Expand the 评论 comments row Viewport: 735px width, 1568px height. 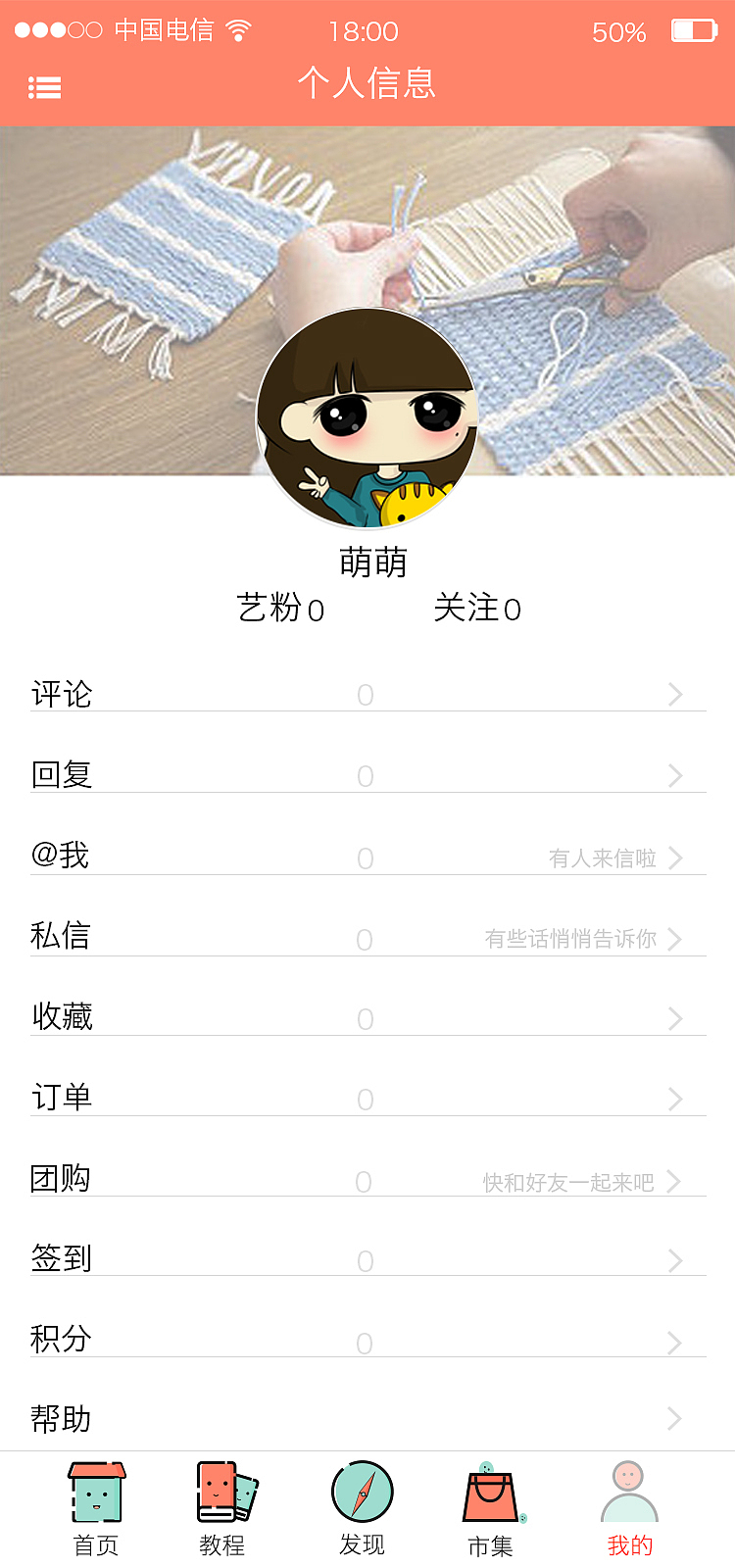(367, 694)
